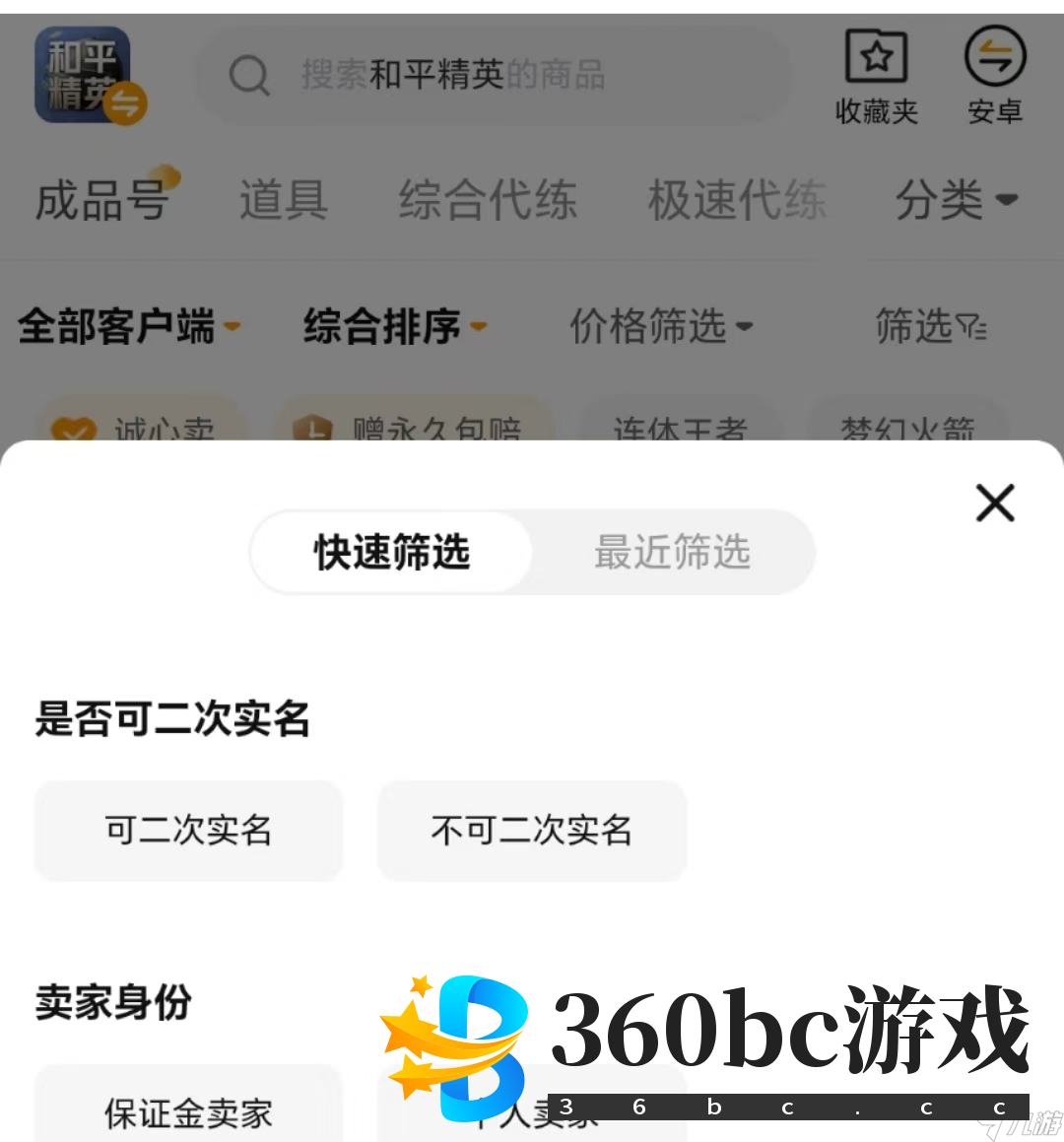Select the 不可二次实名 option
Viewport: 1064px width, 1142px height.
point(531,830)
